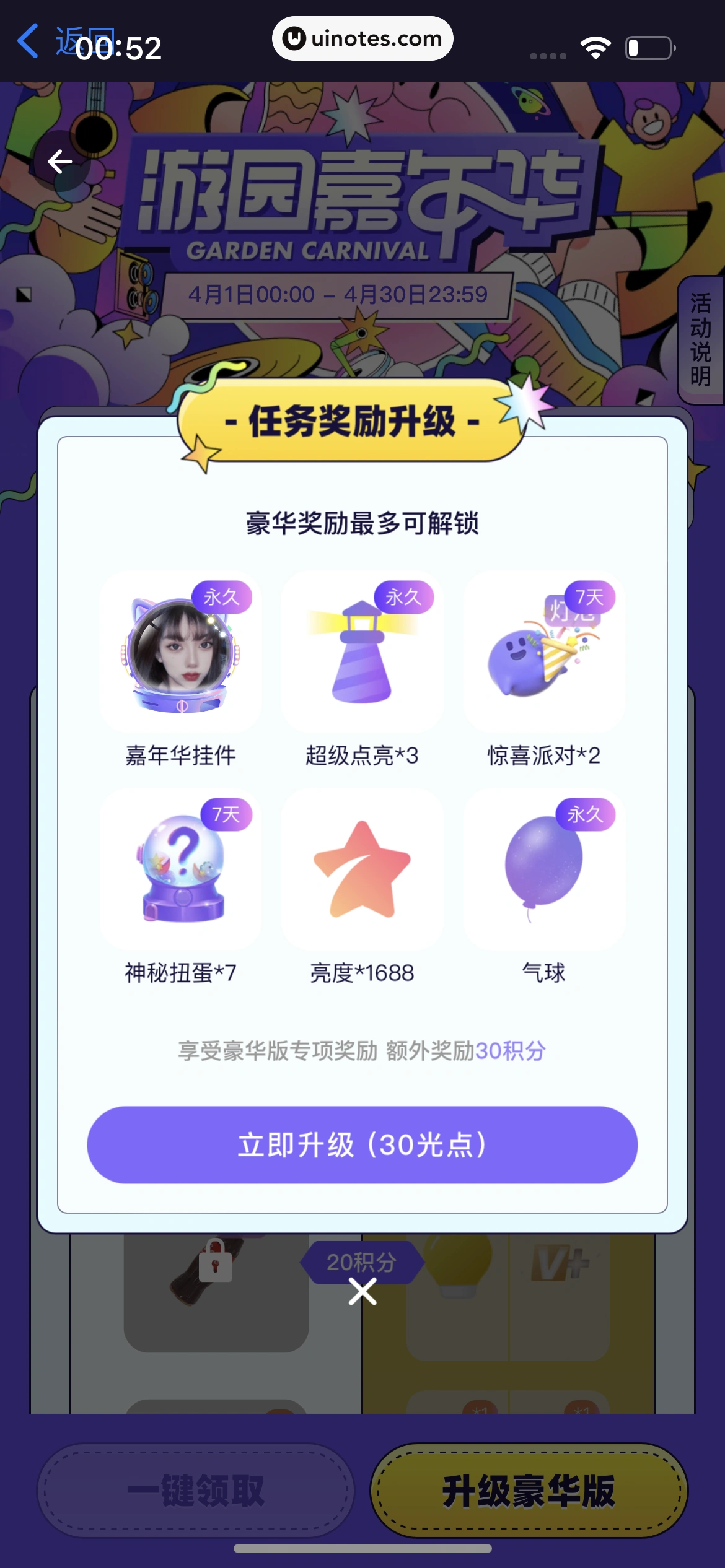The image size is (725, 1568).
Task: Open the uinotes.com pill at top
Action: point(362,38)
